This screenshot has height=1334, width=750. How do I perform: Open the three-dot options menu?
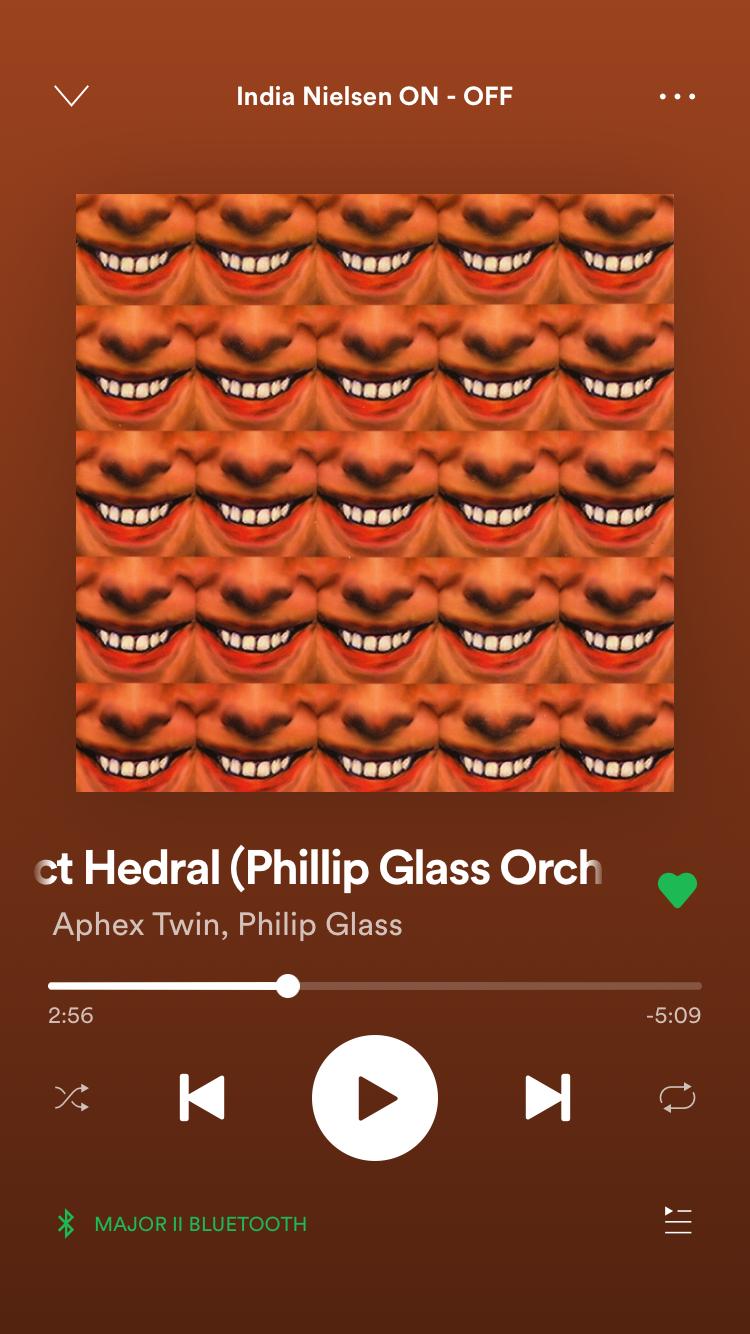(677, 97)
